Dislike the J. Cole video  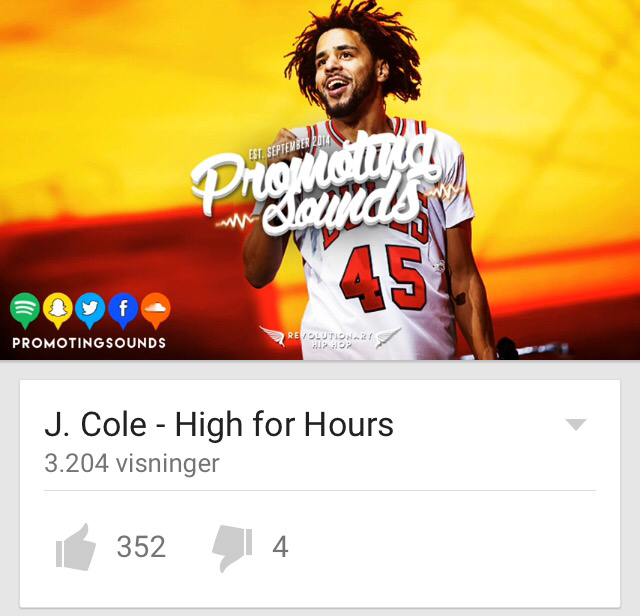click(x=232, y=546)
